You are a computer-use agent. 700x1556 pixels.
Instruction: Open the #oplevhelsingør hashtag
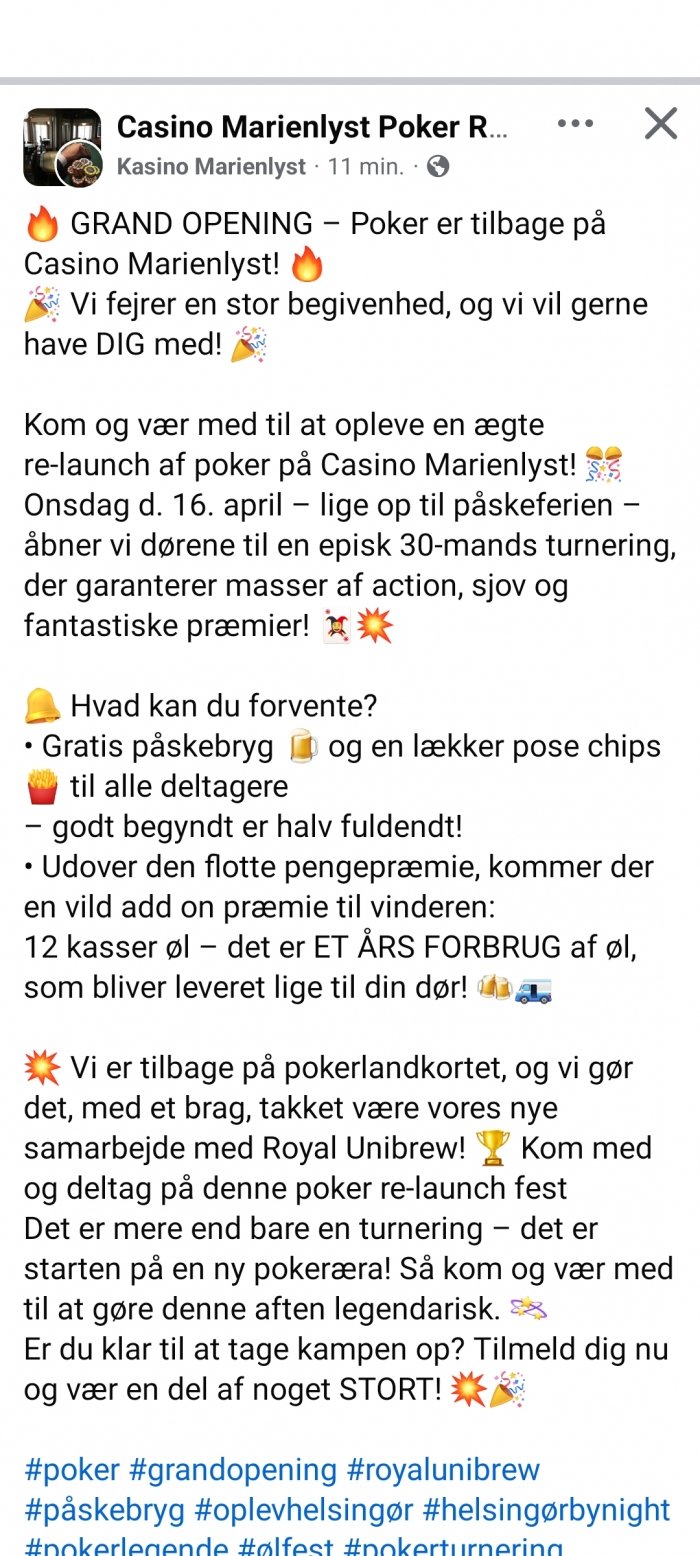click(303, 1510)
